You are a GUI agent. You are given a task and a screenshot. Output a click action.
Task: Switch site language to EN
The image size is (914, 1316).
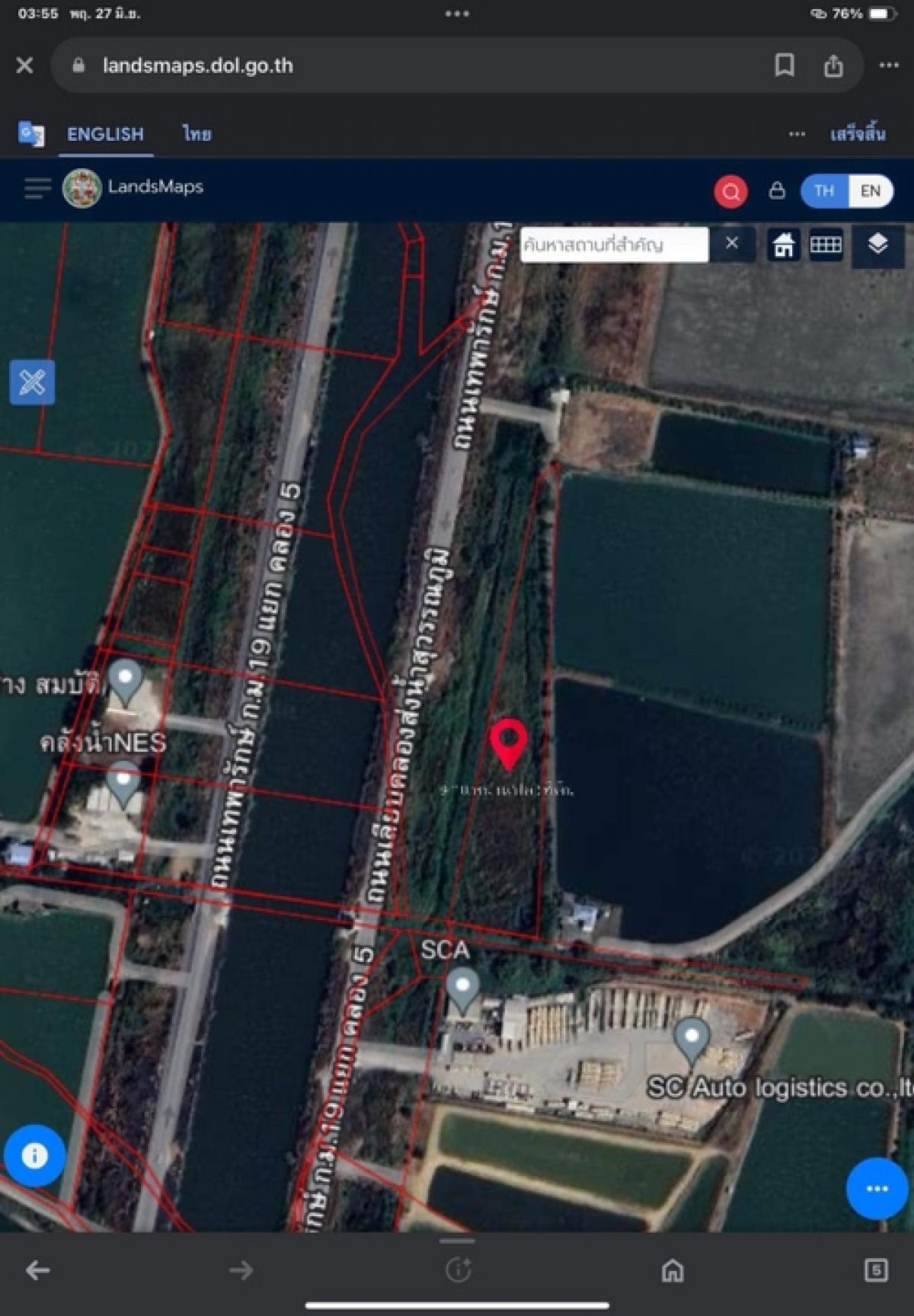coord(871,191)
